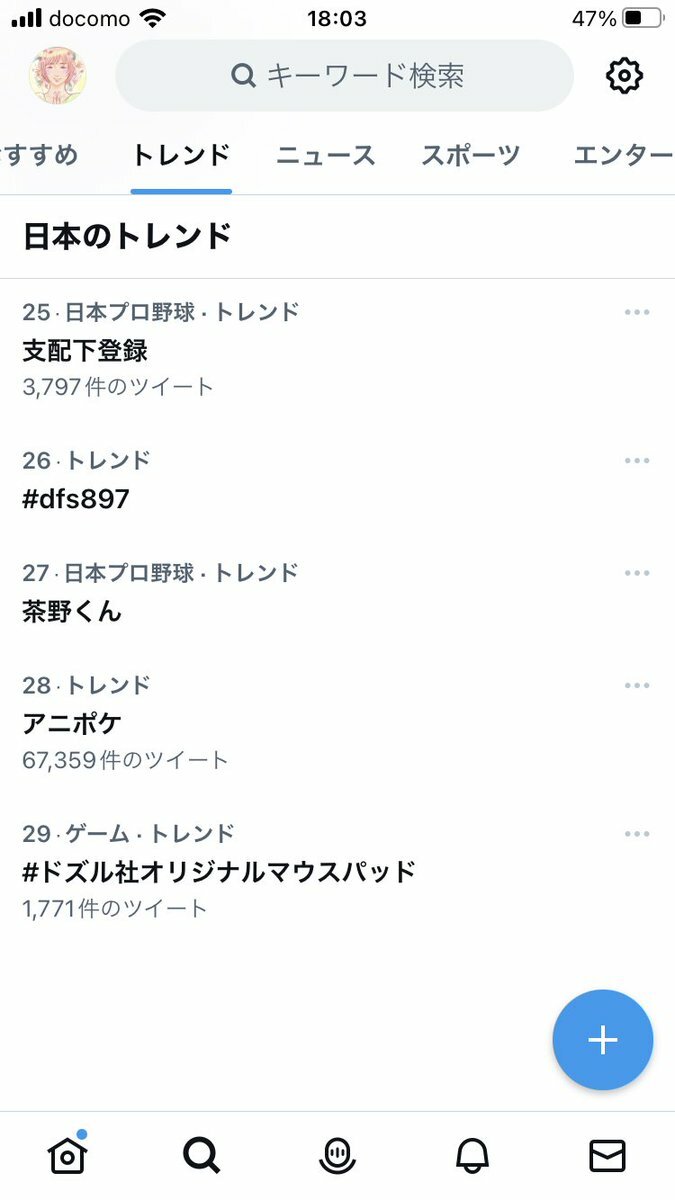The width and height of the screenshot is (675, 1200).
Task: Open the #ドズル社オリジナルマウスパッド trend
Action: tap(218, 872)
